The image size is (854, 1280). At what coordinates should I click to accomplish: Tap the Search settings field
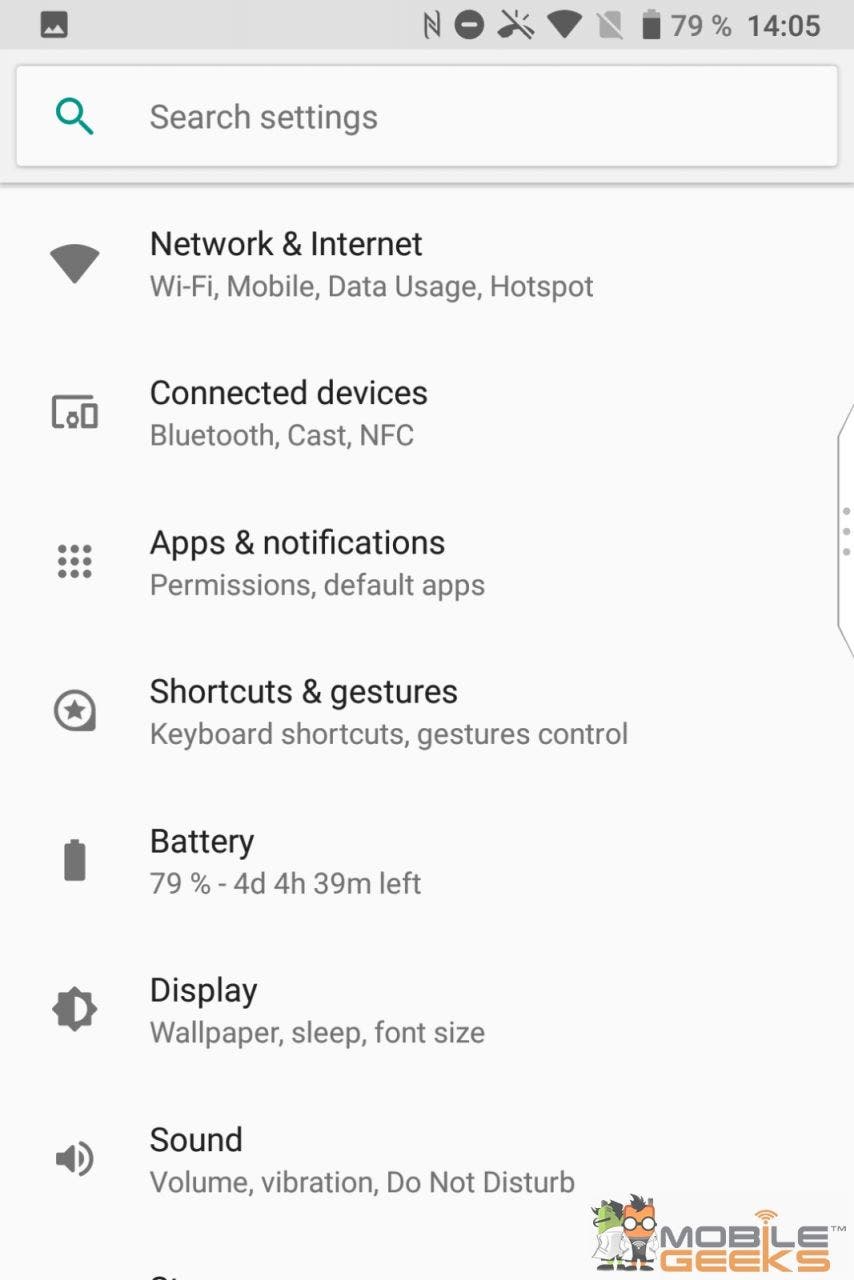(x=426, y=117)
